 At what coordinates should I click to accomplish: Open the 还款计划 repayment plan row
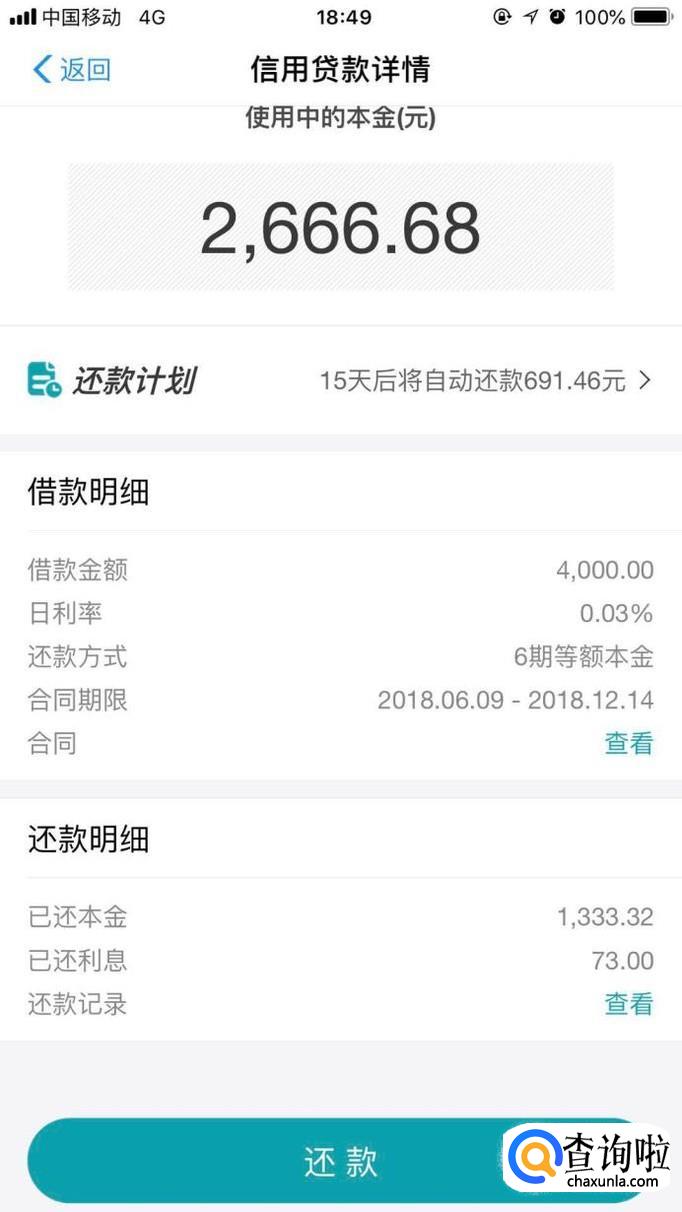point(340,380)
